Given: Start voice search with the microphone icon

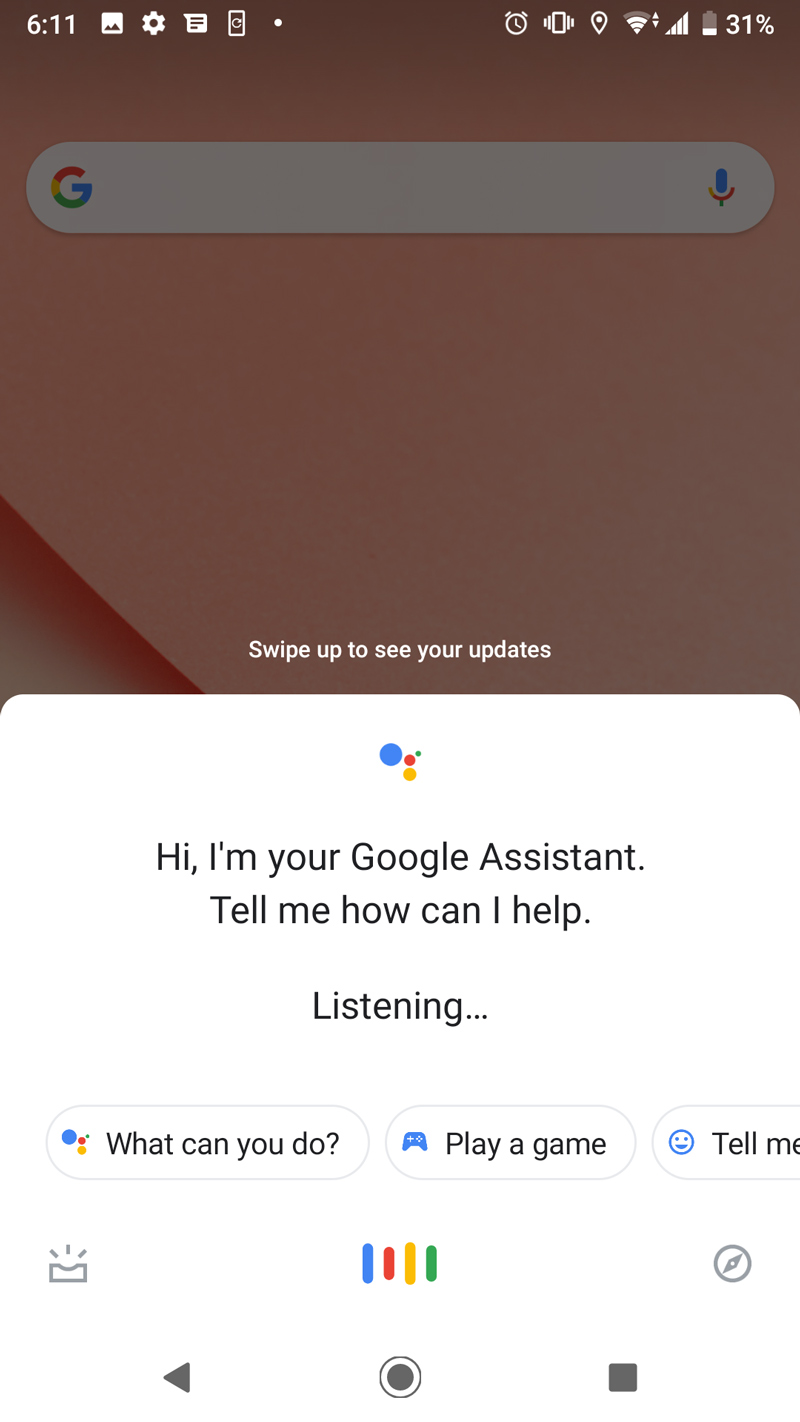Looking at the screenshot, I should [720, 188].
